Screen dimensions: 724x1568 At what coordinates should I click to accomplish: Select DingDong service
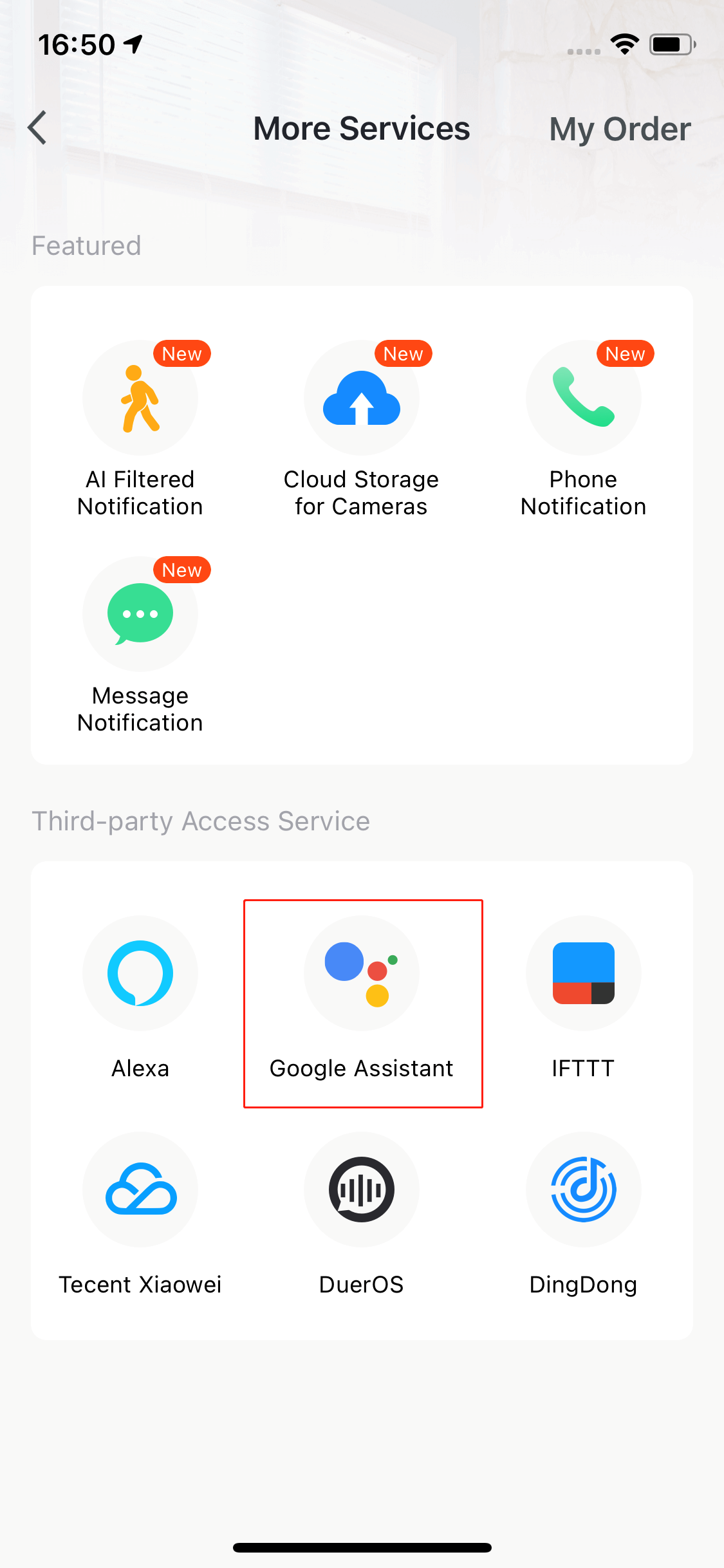point(584,1215)
